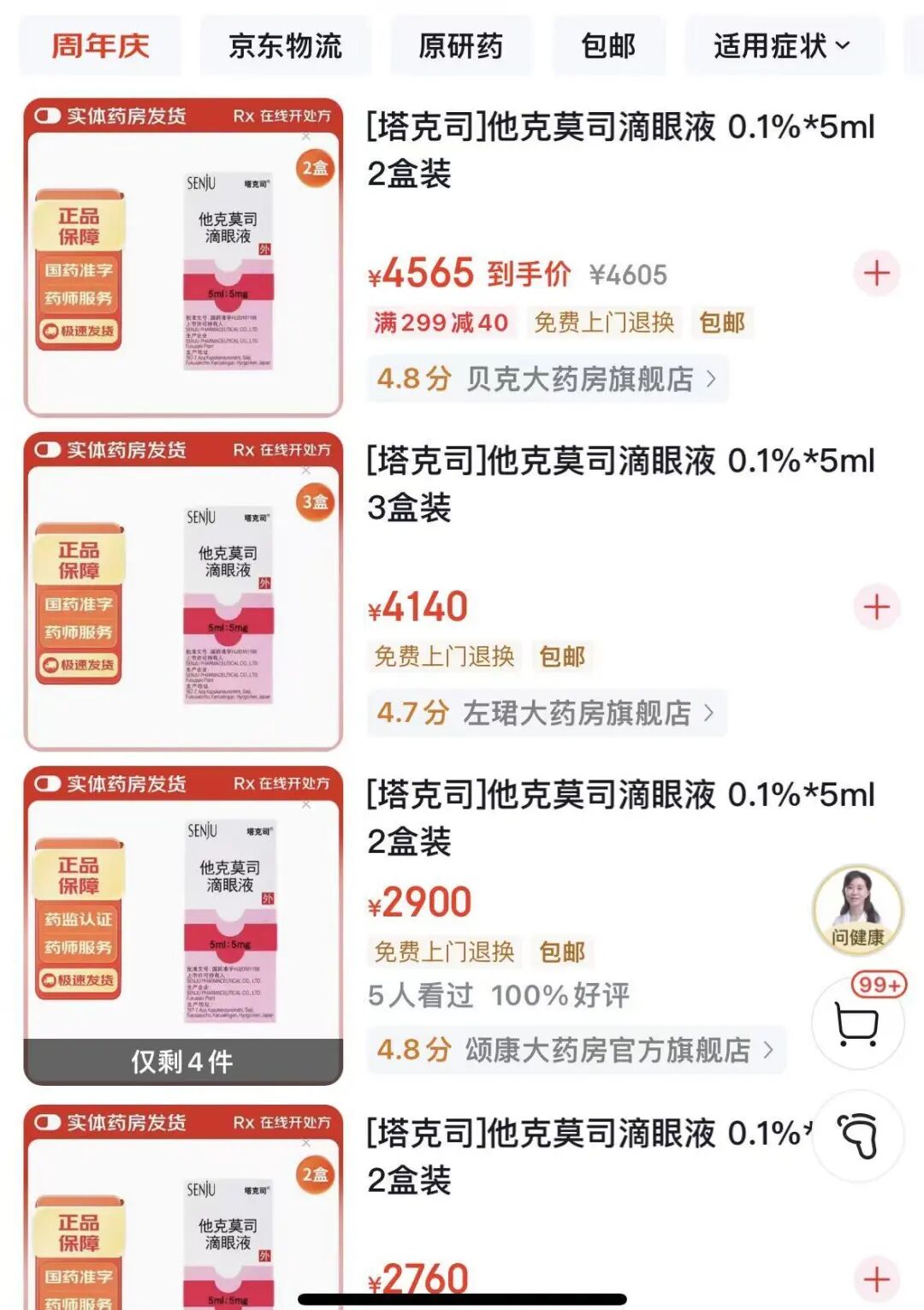924x1310 pixels.
Task: Filter by 京东物流
Action: click(x=285, y=45)
